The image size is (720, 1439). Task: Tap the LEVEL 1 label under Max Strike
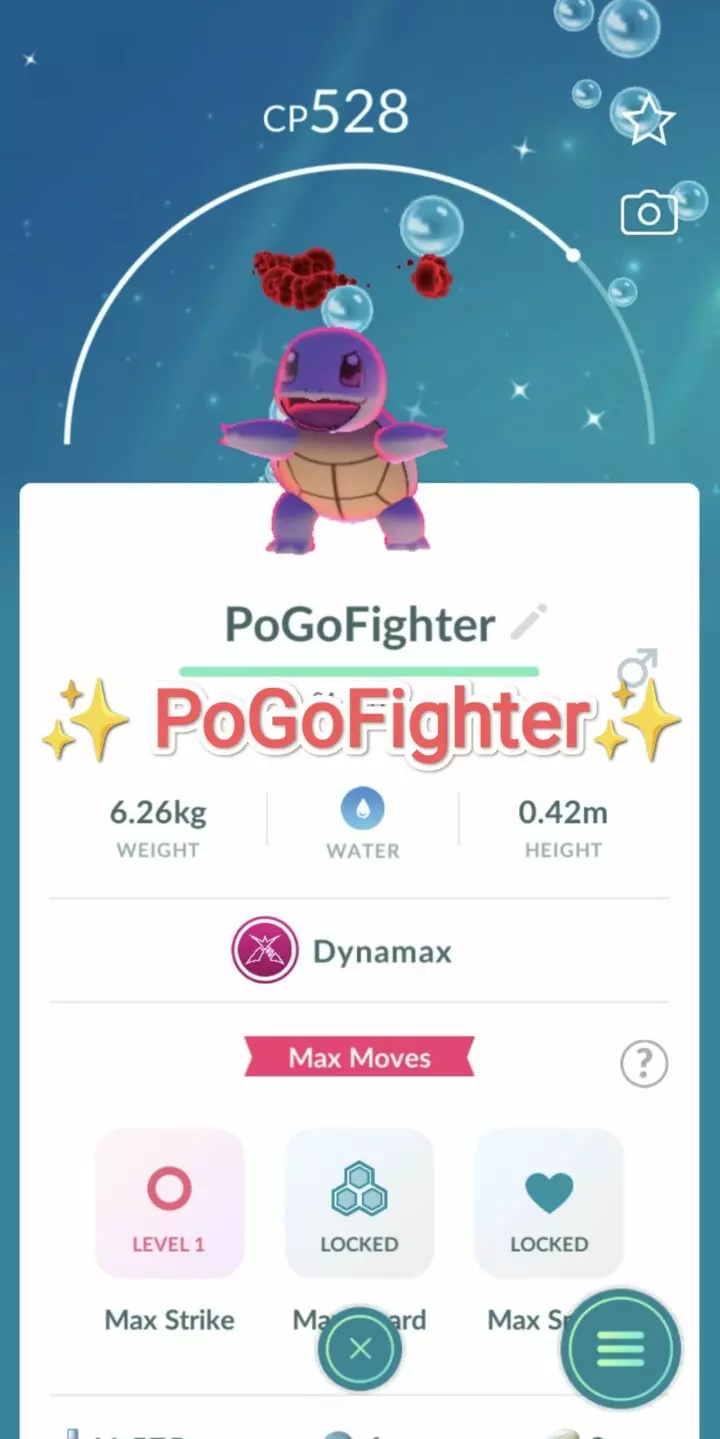click(x=169, y=1244)
